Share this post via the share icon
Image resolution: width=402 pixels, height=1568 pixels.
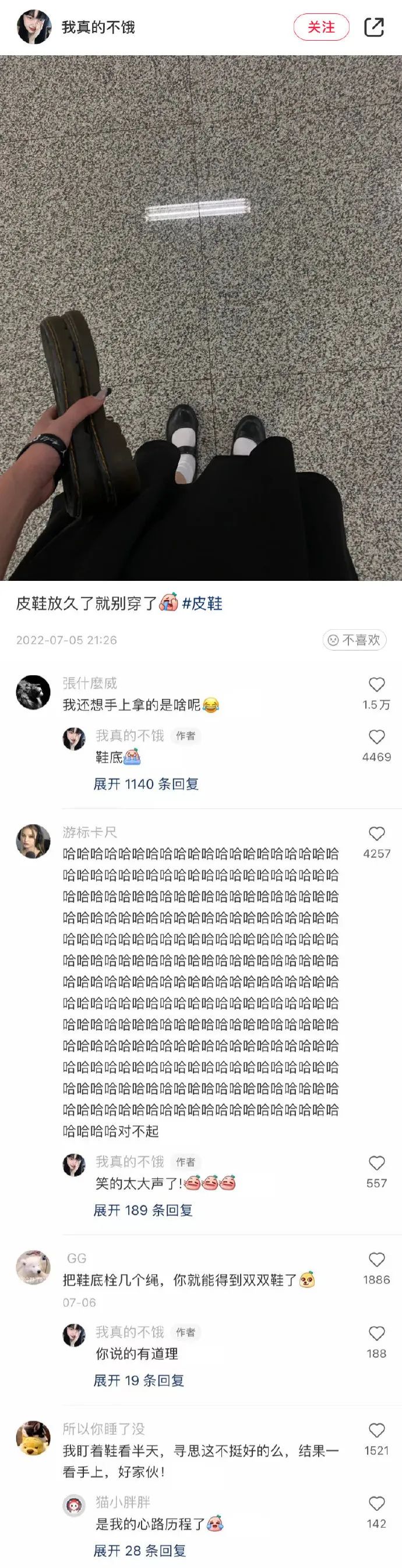(373, 27)
